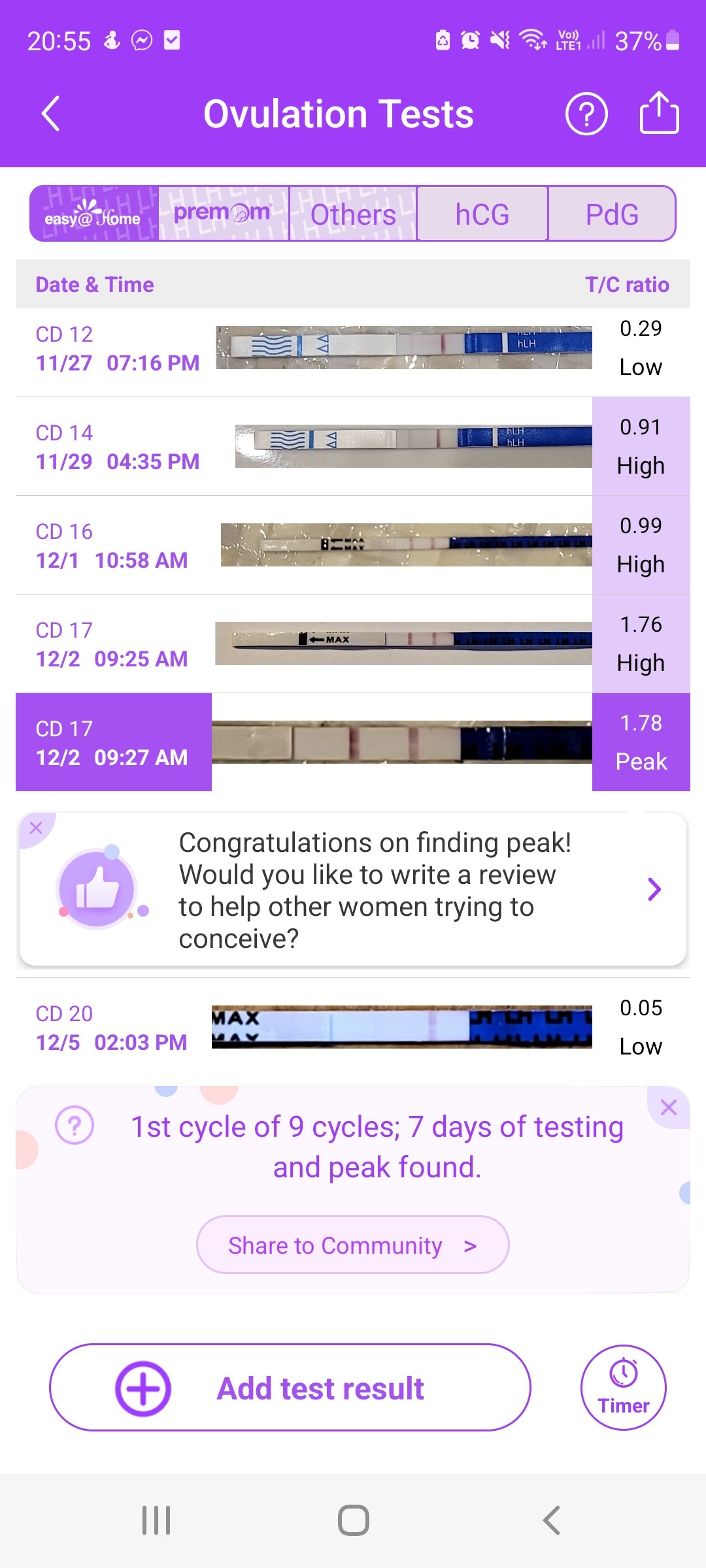The height and width of the screenshot is (1568, 706).
Task: Switch to the hCG tab
Action: (x=482, y=214)
